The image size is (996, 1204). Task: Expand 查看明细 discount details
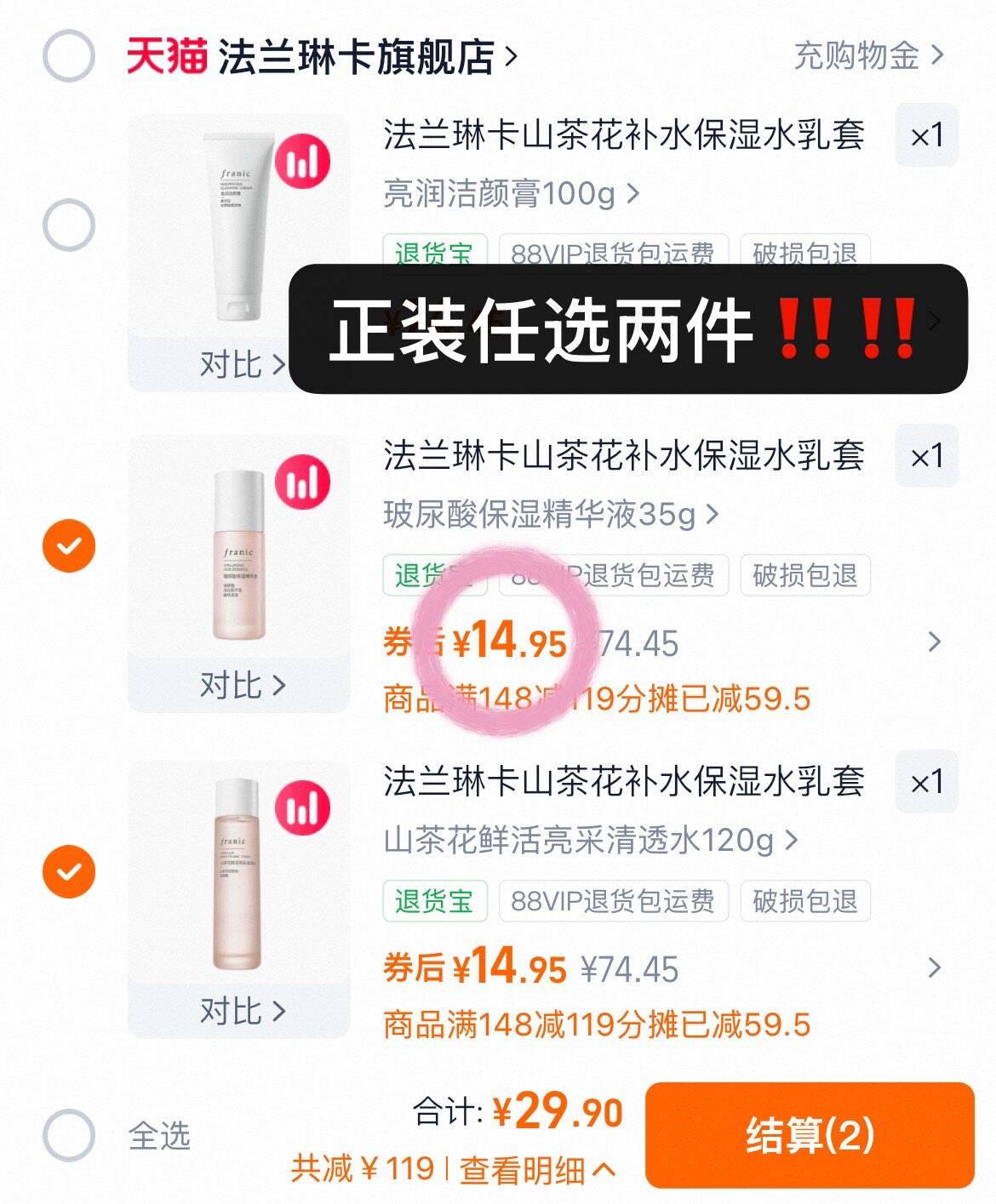[x=536, y=1170]
